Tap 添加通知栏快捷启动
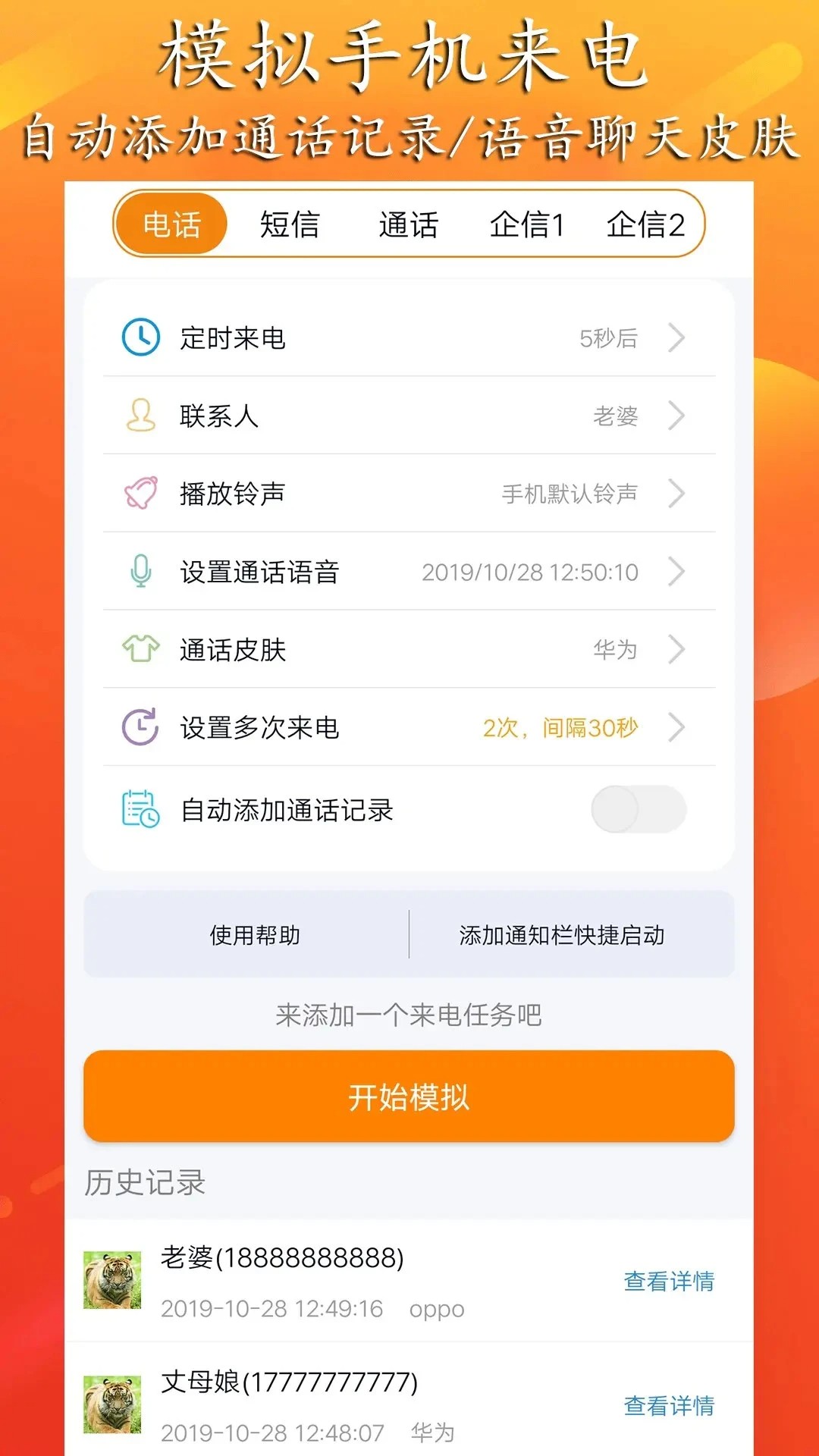The height and width of the screenshot is (1456, 819). point(563,935)
